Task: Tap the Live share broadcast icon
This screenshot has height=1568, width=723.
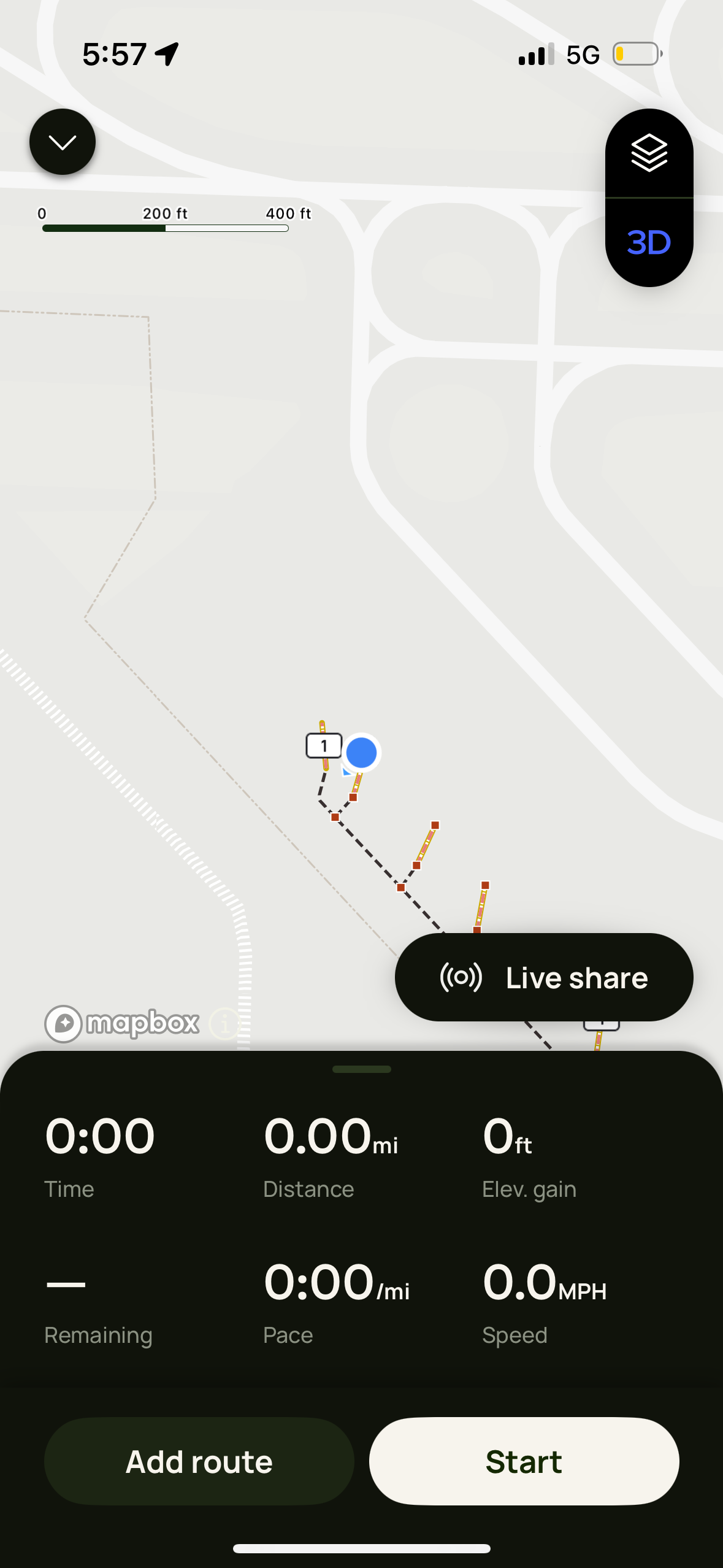Action: pos(461,977)
